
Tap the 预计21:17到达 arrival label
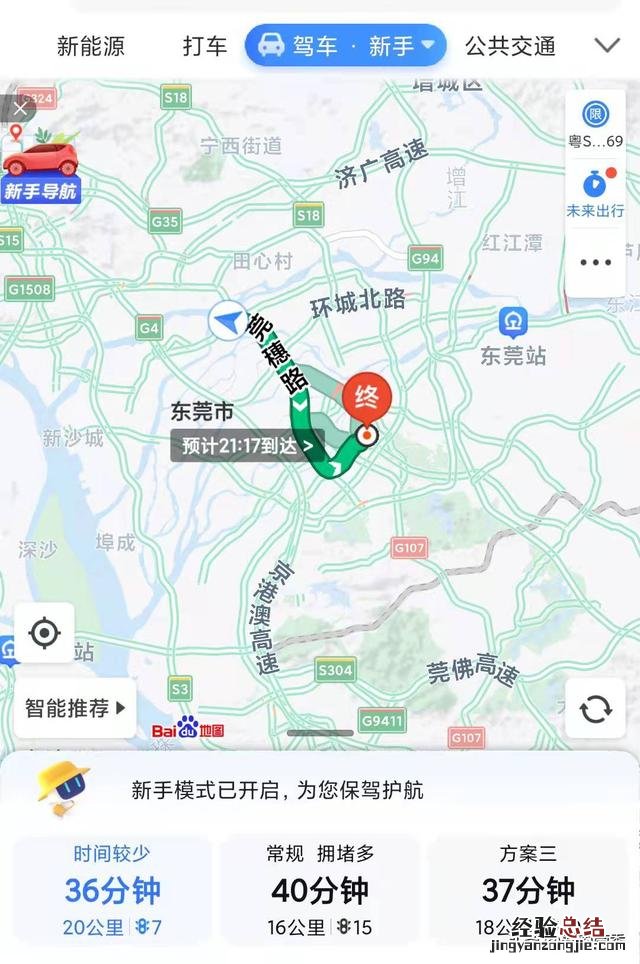tap(248, 446)
